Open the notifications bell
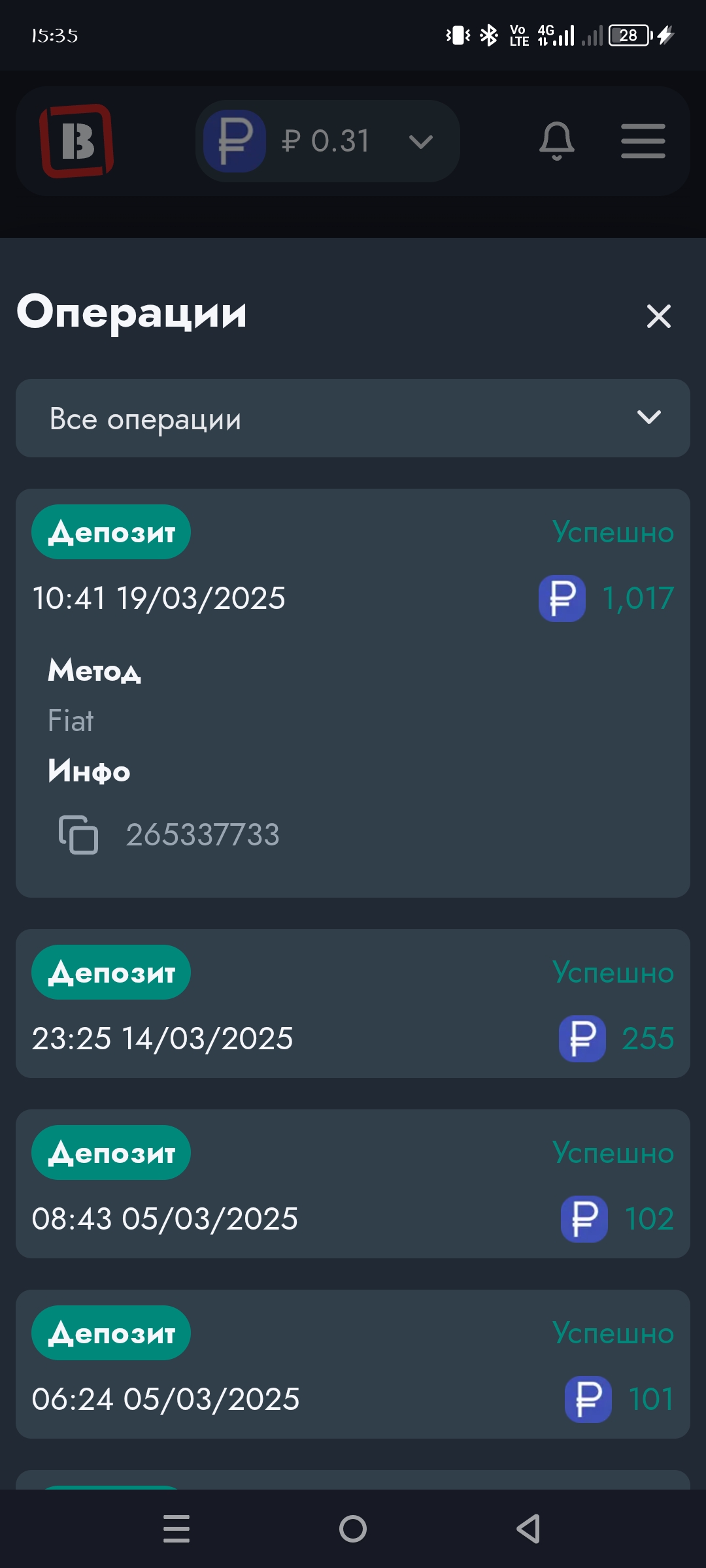The width and height of the screenshot is (706, 1568). pyautogui.click(x=556, y=141)
